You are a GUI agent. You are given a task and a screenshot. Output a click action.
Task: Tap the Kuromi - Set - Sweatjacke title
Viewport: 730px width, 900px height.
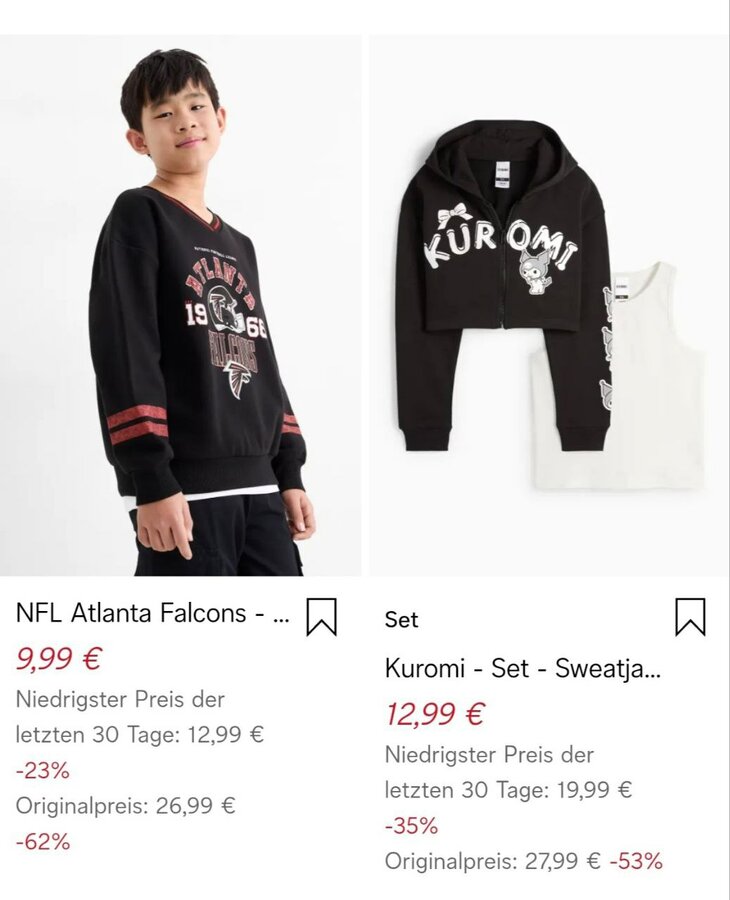coord(522,669)
